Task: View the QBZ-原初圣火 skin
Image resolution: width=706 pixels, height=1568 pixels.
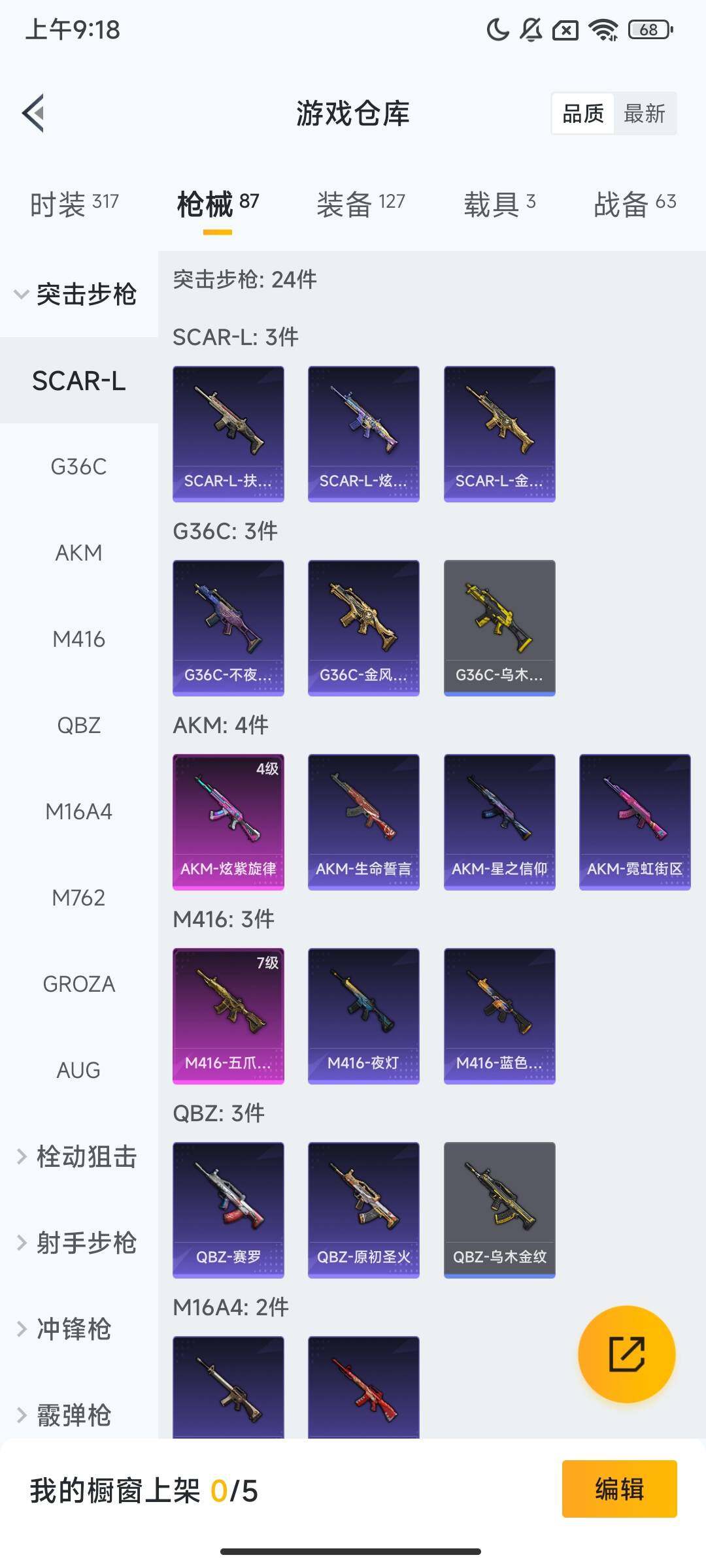Action: 363,1209
